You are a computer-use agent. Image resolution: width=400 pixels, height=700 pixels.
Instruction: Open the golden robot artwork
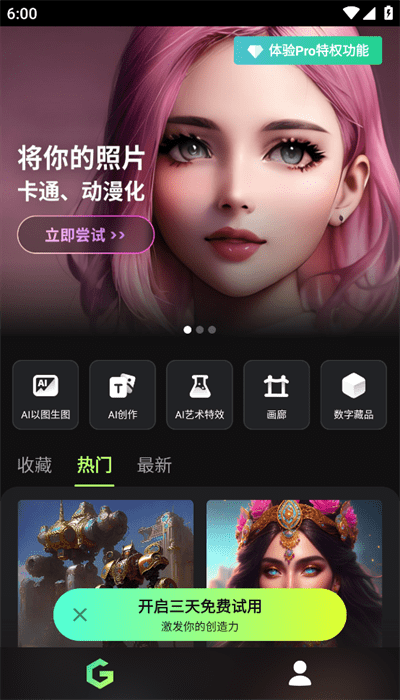coord(106,544)
